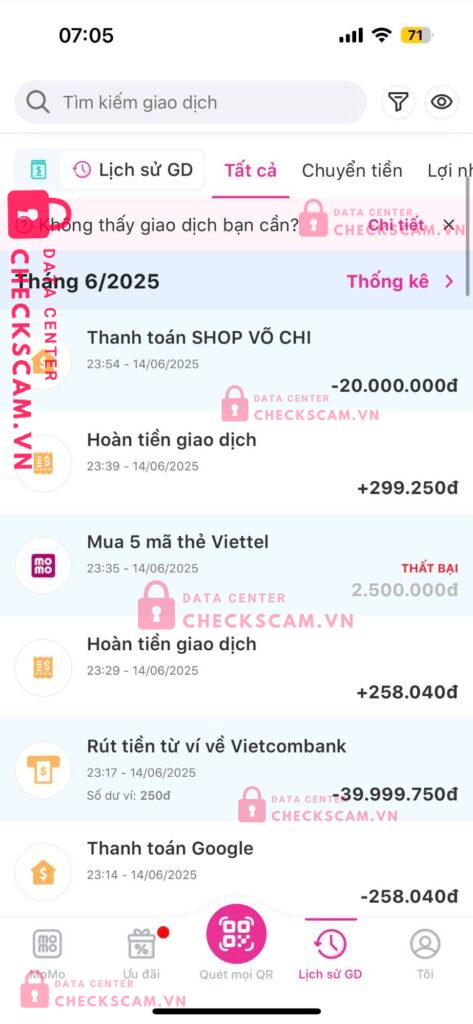Open Chi tiết link in the banner
This screenshot has width=473, height=1024.
point(396,225)
